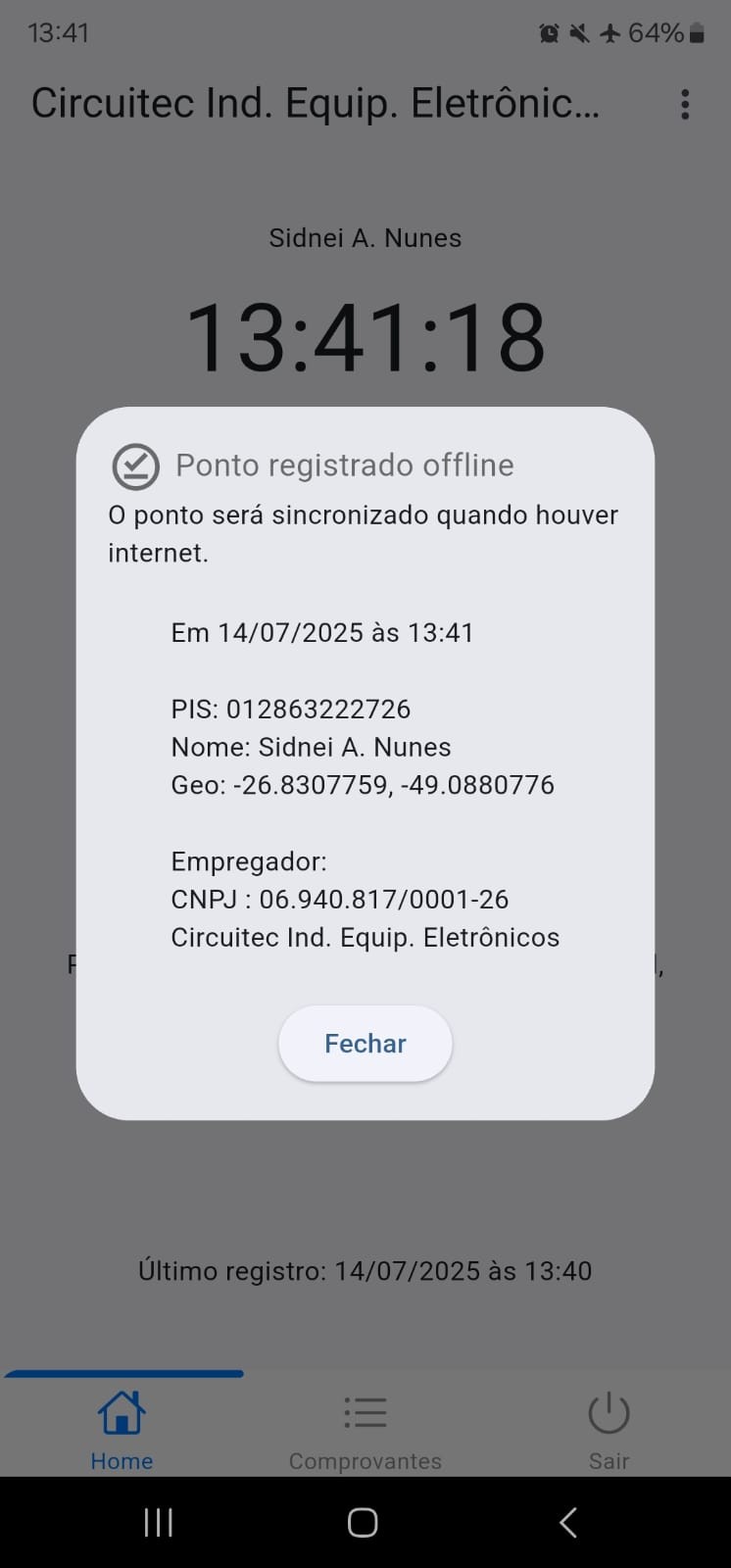The image size is (731, 1568).
Task: Open the three-dot overflow menu
Action: 685,104
